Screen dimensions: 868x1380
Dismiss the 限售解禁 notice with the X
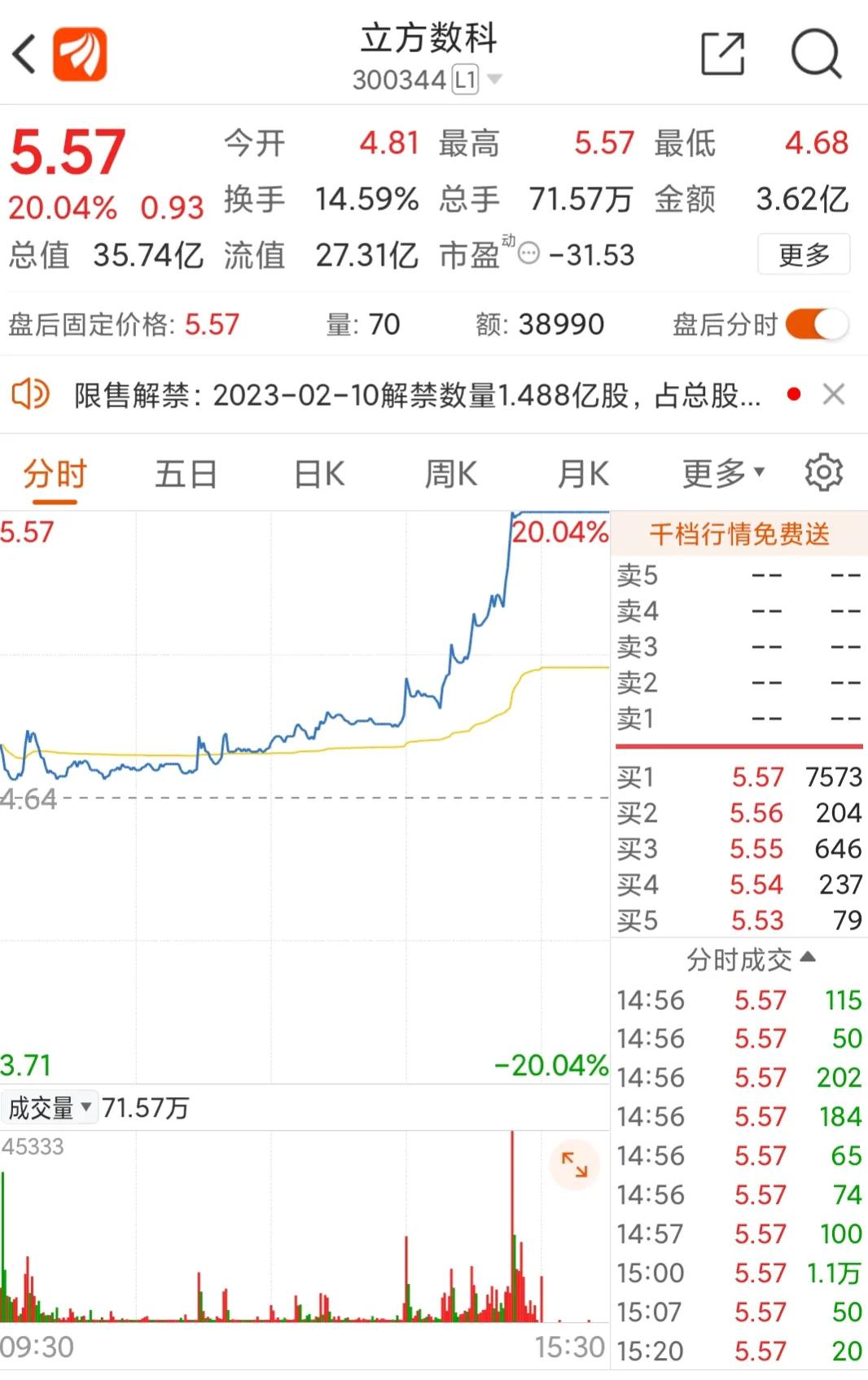(834, 394)
